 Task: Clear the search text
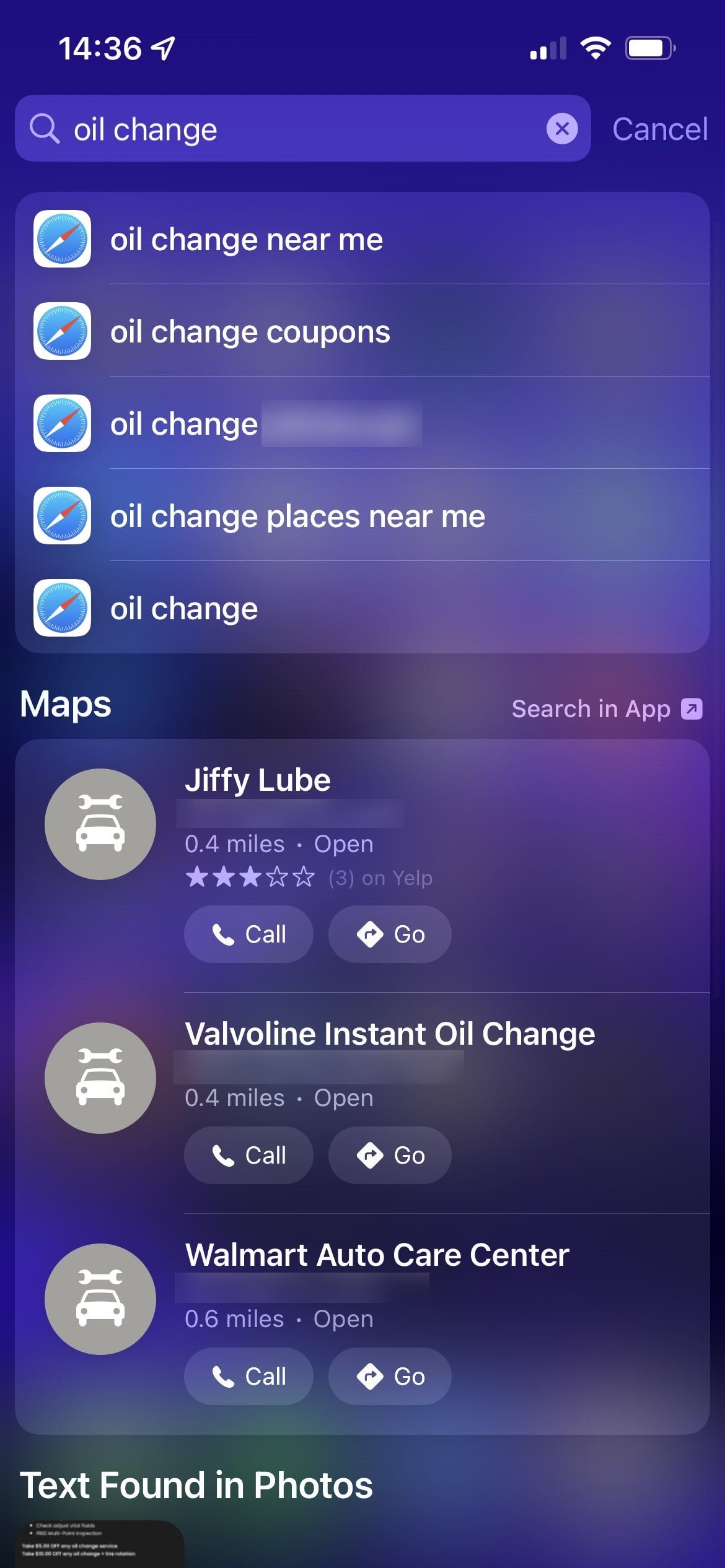tap(561, 129)
